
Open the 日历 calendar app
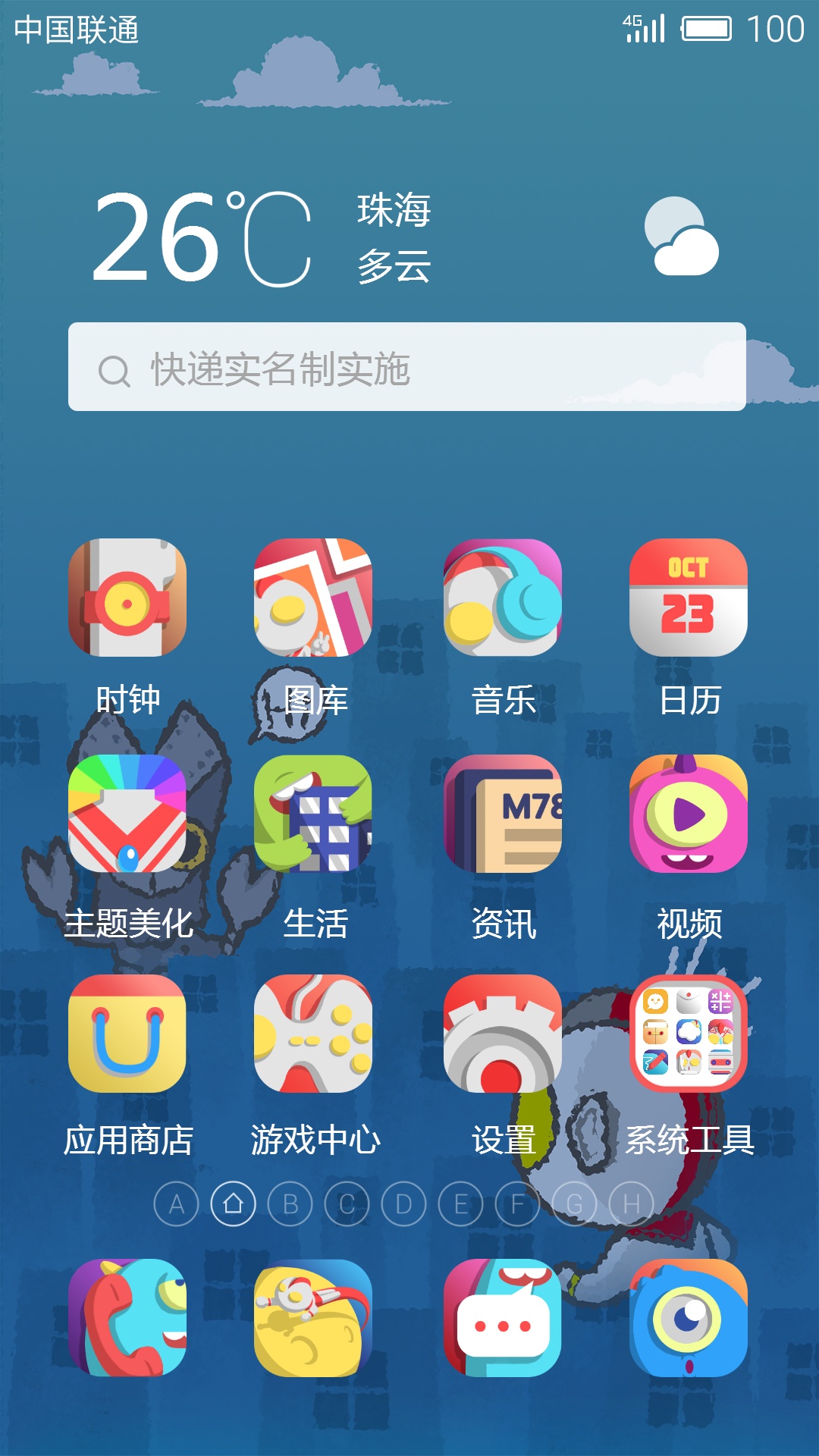pyautogui.click(x=688, y=598)
